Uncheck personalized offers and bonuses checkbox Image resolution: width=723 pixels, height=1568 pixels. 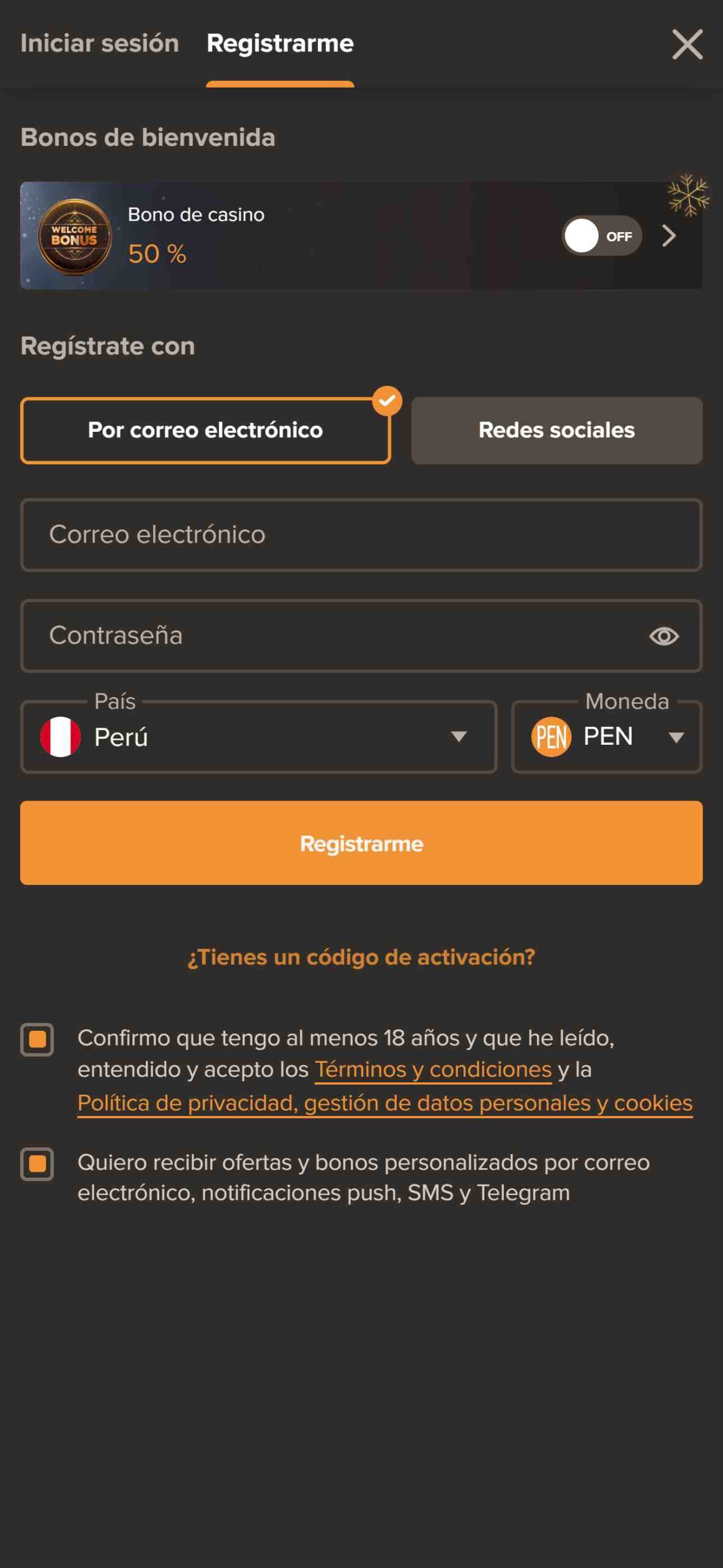click(37, 1164)
